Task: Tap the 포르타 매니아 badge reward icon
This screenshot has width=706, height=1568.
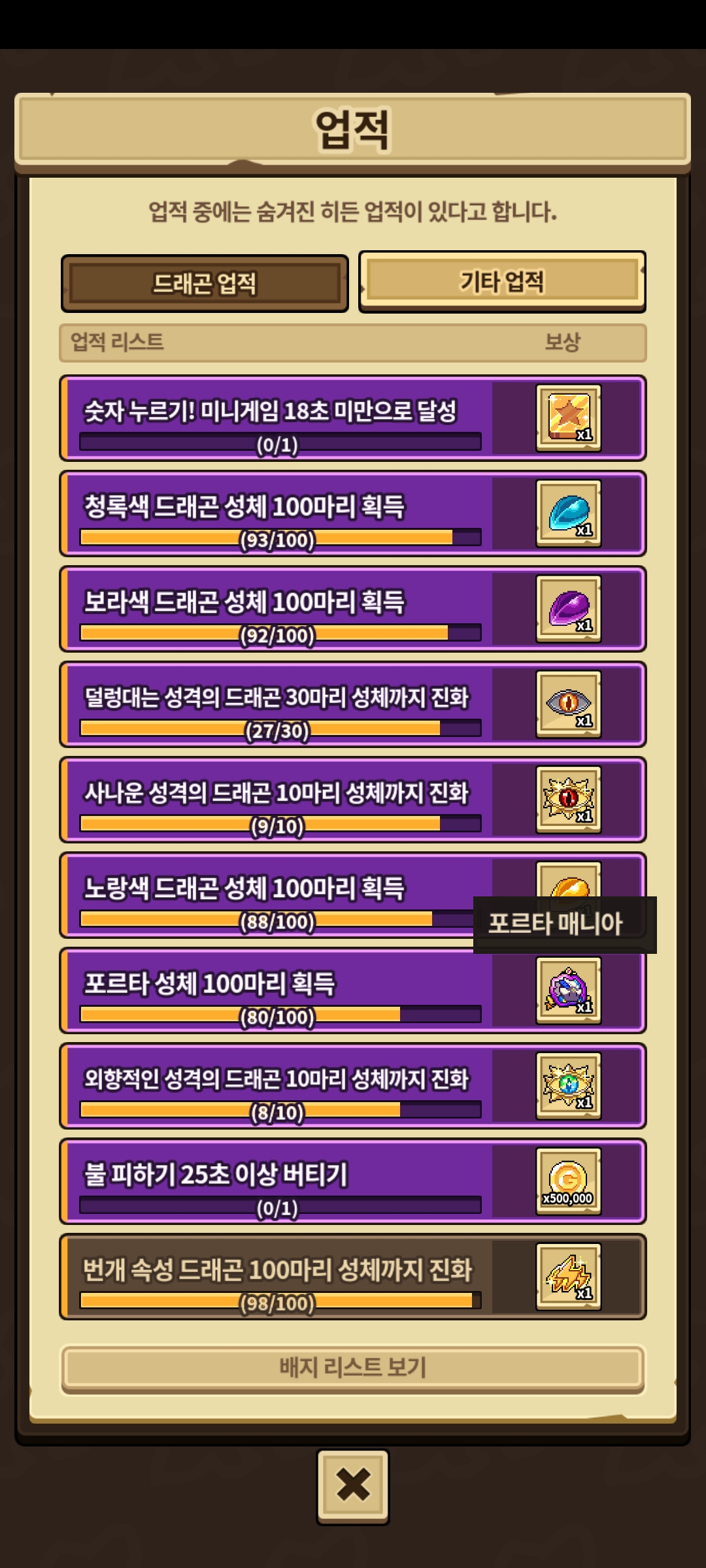Action: point(568,990)
